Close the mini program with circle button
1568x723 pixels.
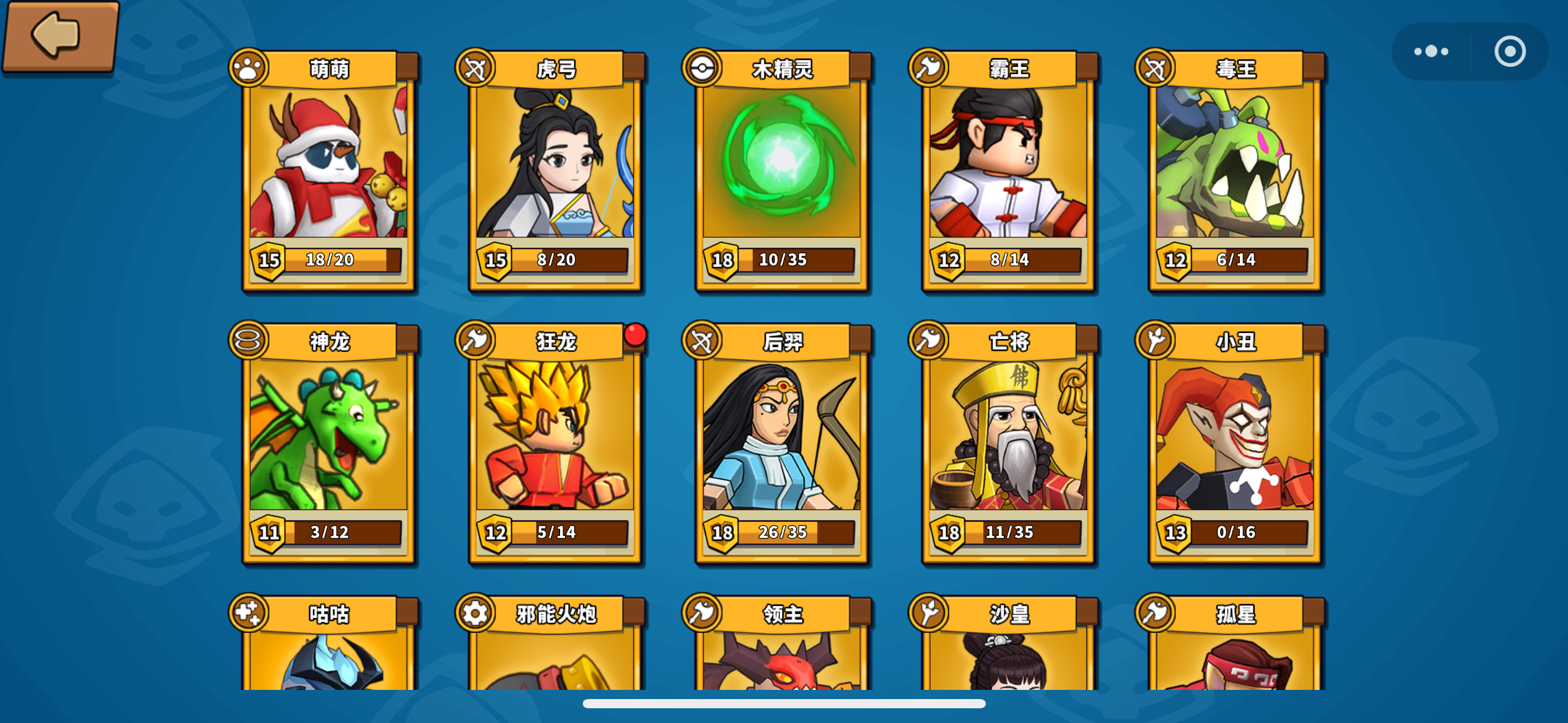1510,52
